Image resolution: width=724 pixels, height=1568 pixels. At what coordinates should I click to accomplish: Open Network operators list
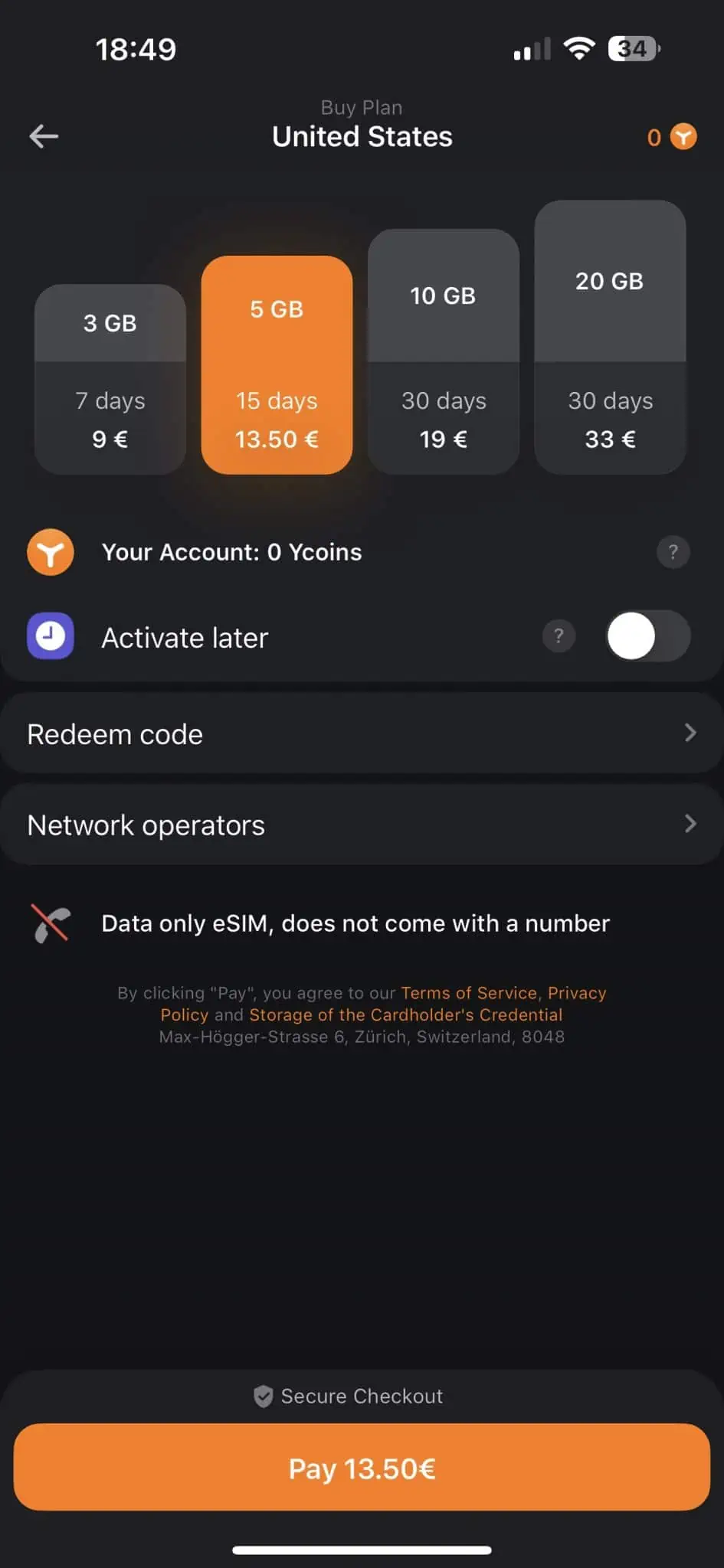[x=361, y=825]
